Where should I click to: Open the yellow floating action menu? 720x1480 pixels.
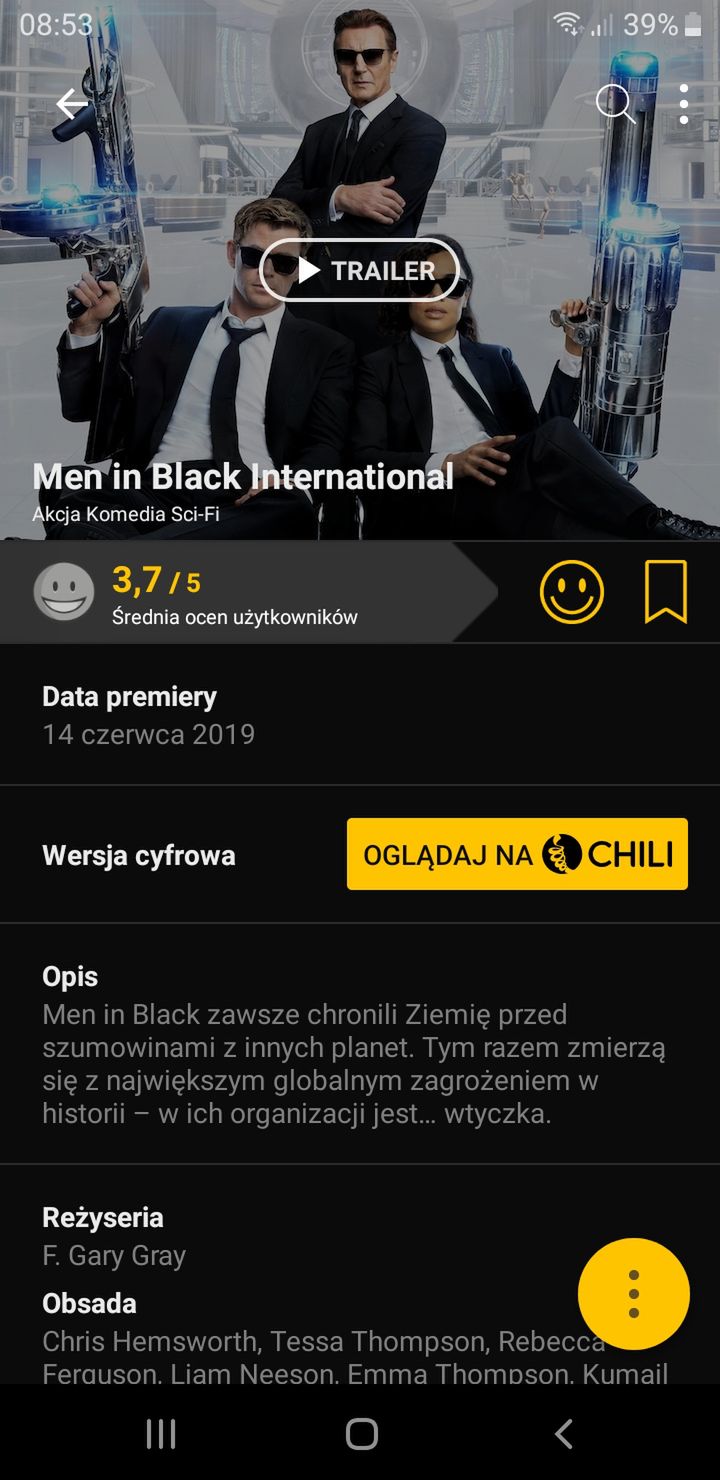point(634,1294)
